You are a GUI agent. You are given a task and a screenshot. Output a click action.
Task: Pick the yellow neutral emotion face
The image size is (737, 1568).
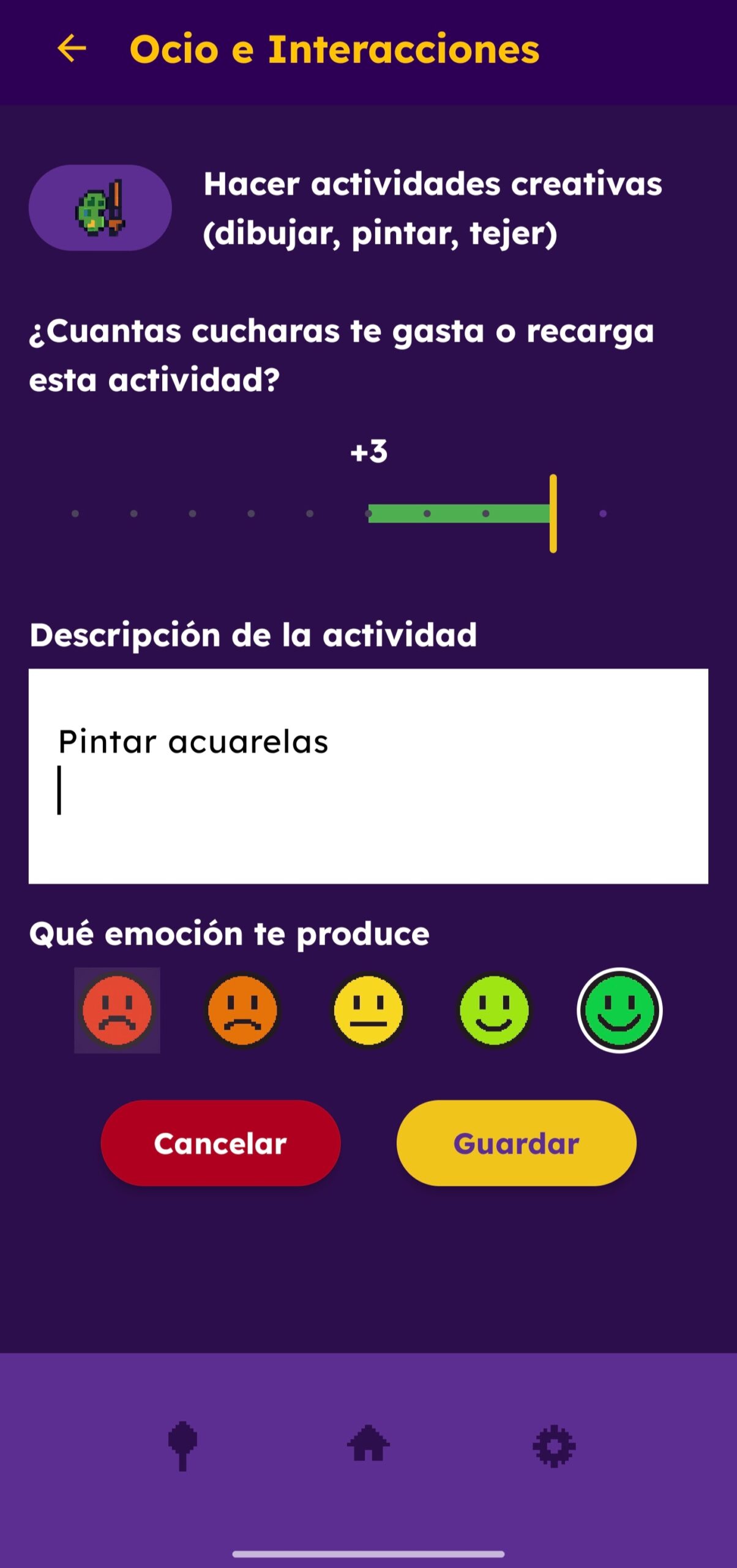368,1010
